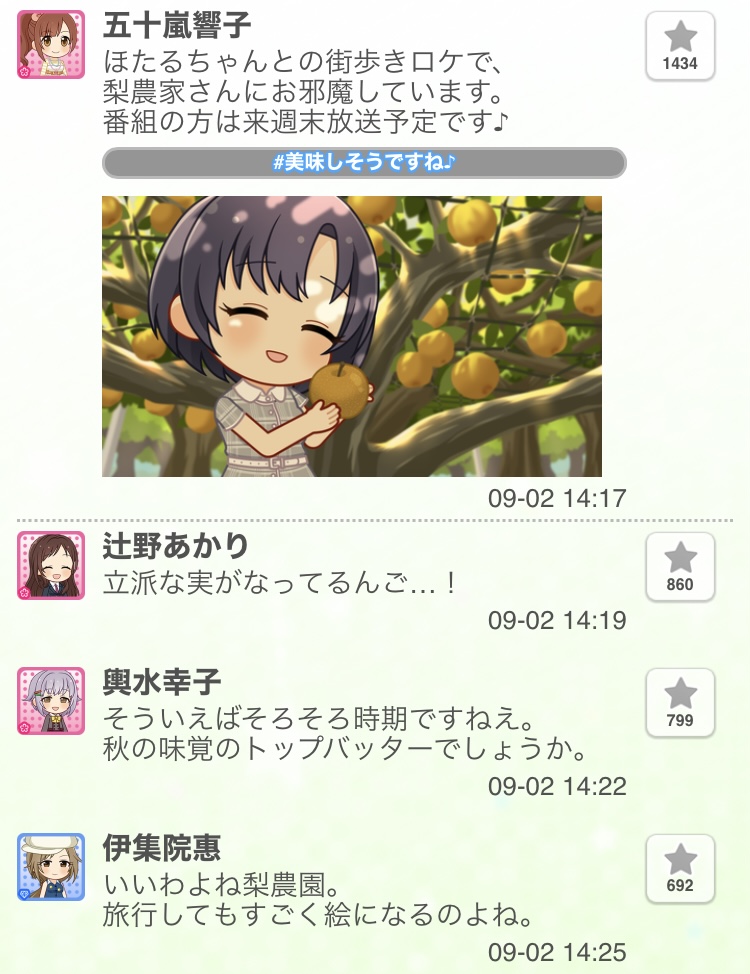Open the pear orchard photo in the post
This screenshot has width=750, height=974.
[352, 336]
